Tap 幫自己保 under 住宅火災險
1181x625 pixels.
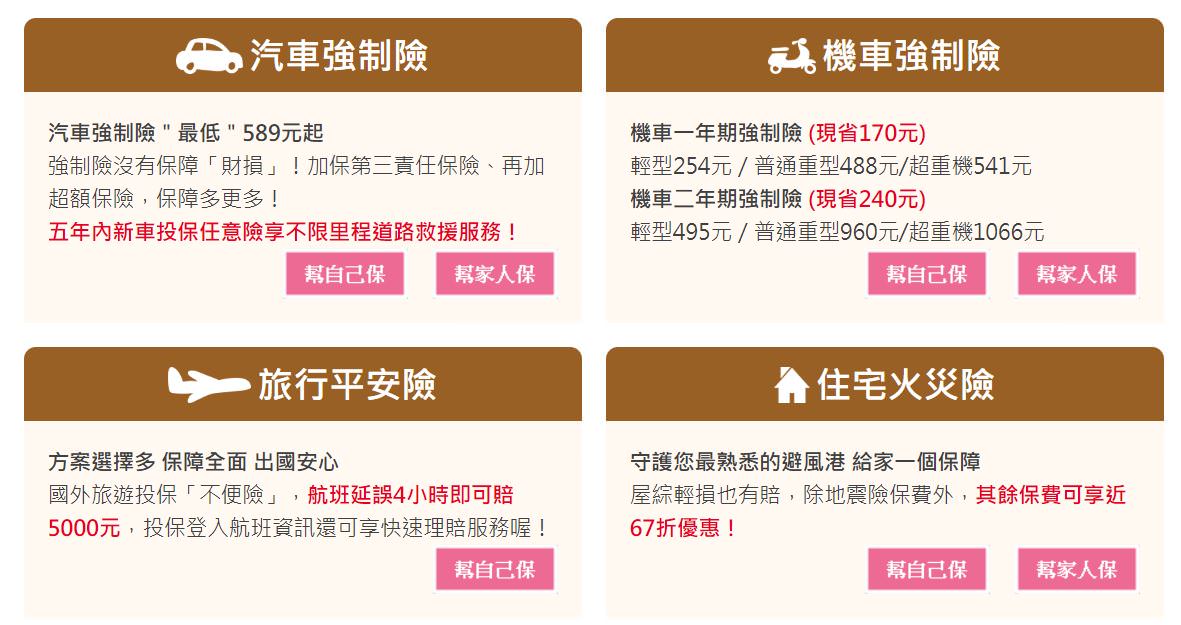(926, 569)
